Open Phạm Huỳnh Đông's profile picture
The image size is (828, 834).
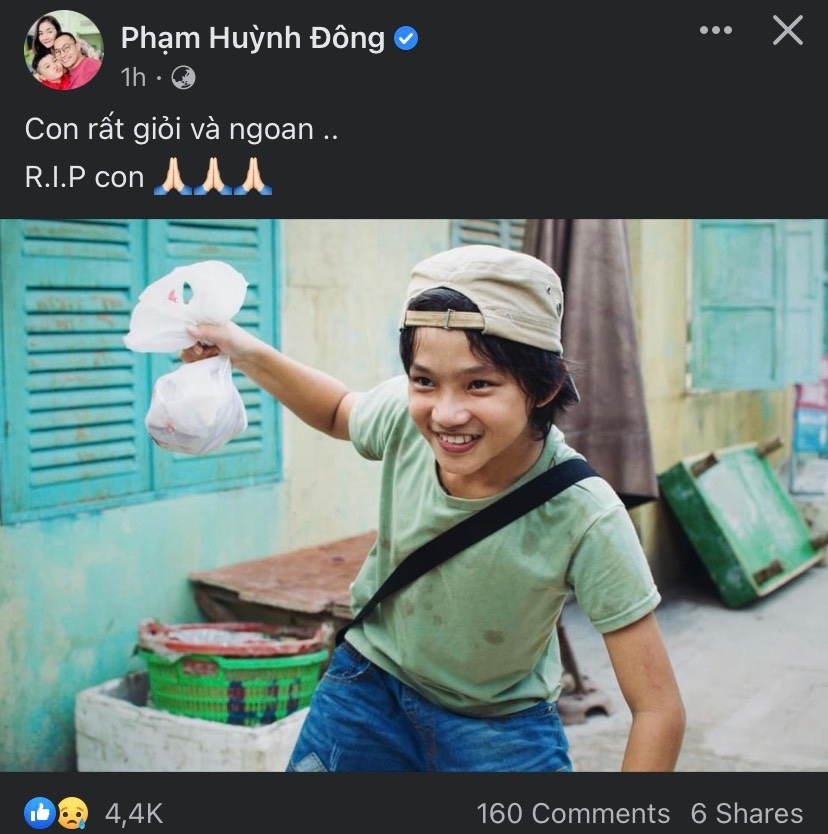pos(63,51)
